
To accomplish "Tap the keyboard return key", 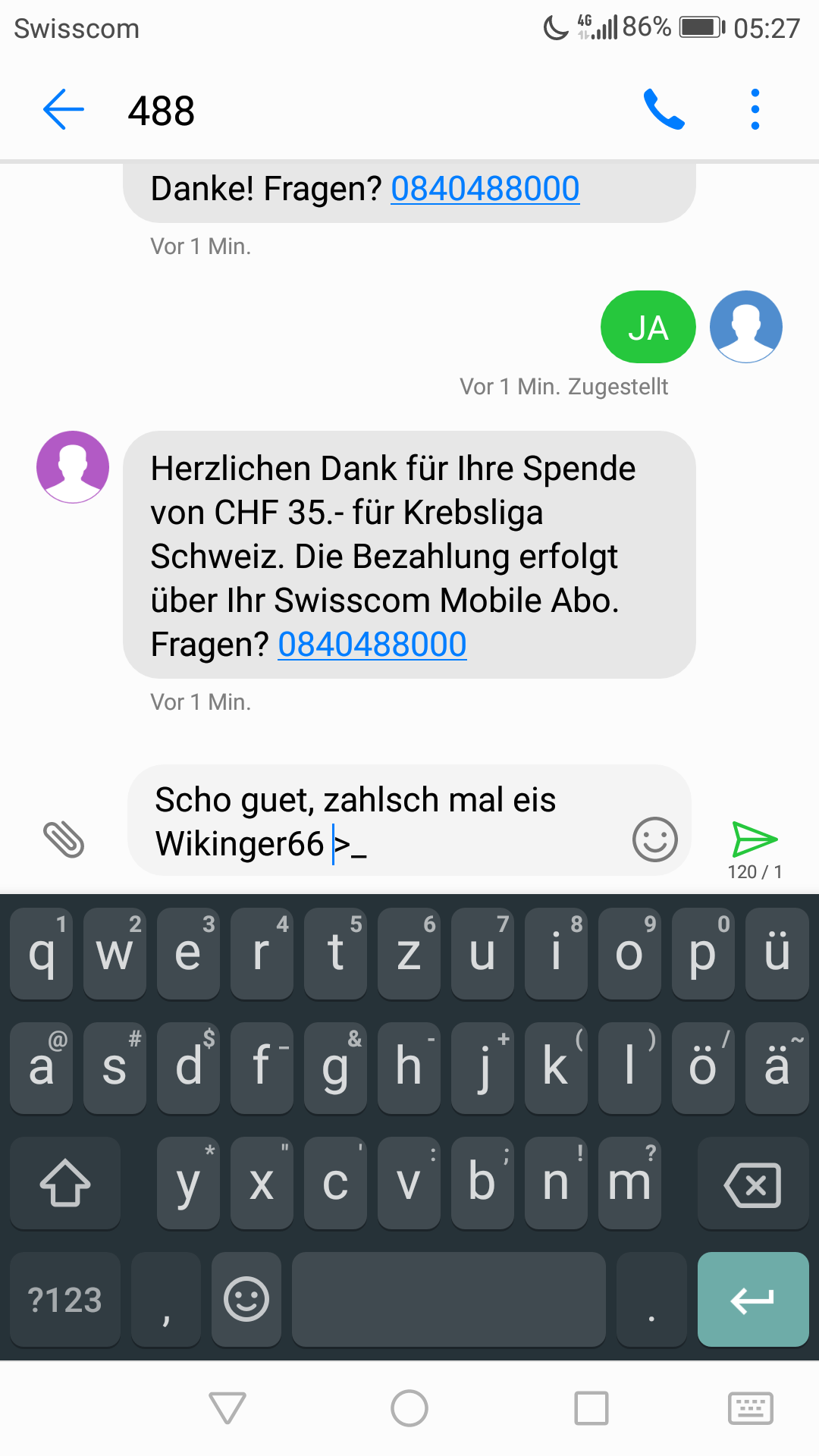I will (x=753, y=1300).
